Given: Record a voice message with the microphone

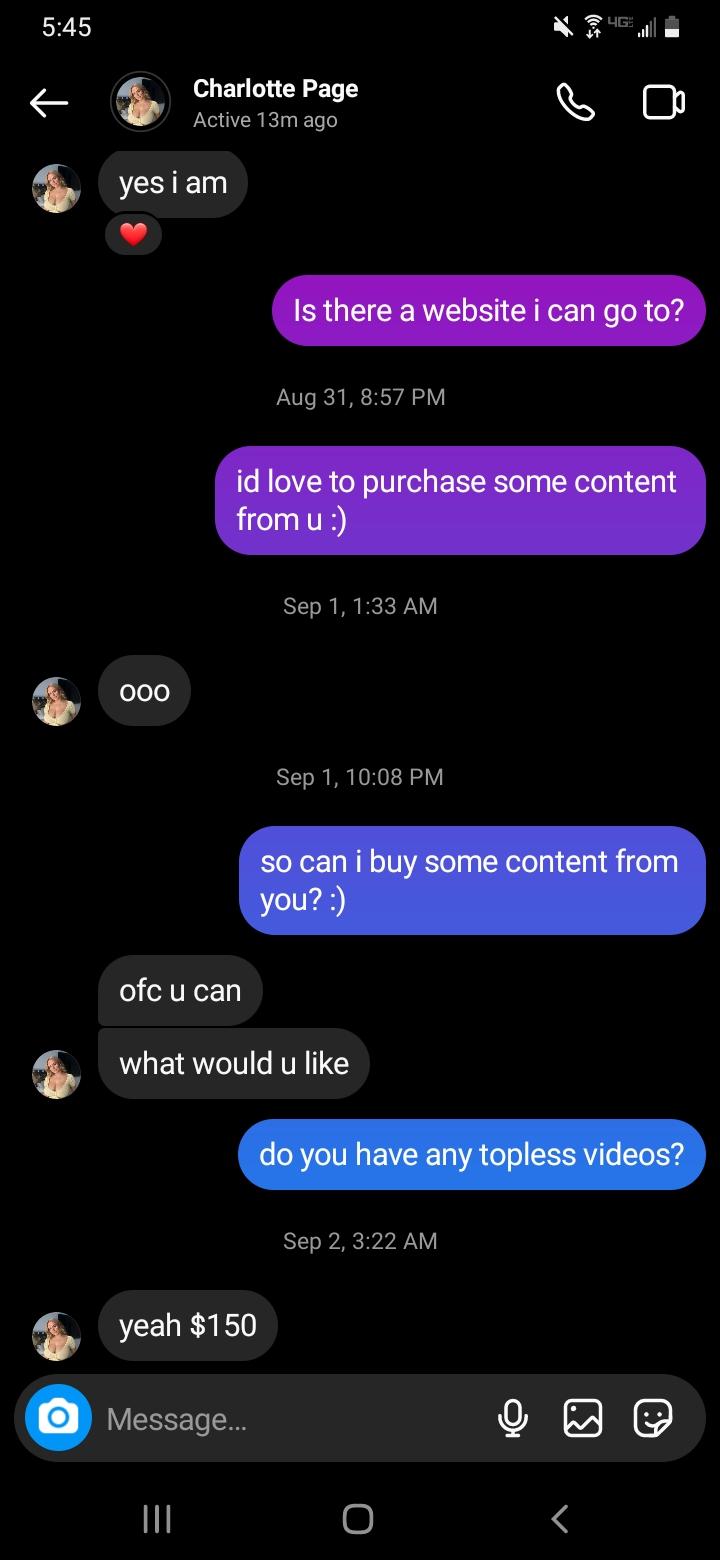Looking at the screenshot, I should tap(512, 1418).
